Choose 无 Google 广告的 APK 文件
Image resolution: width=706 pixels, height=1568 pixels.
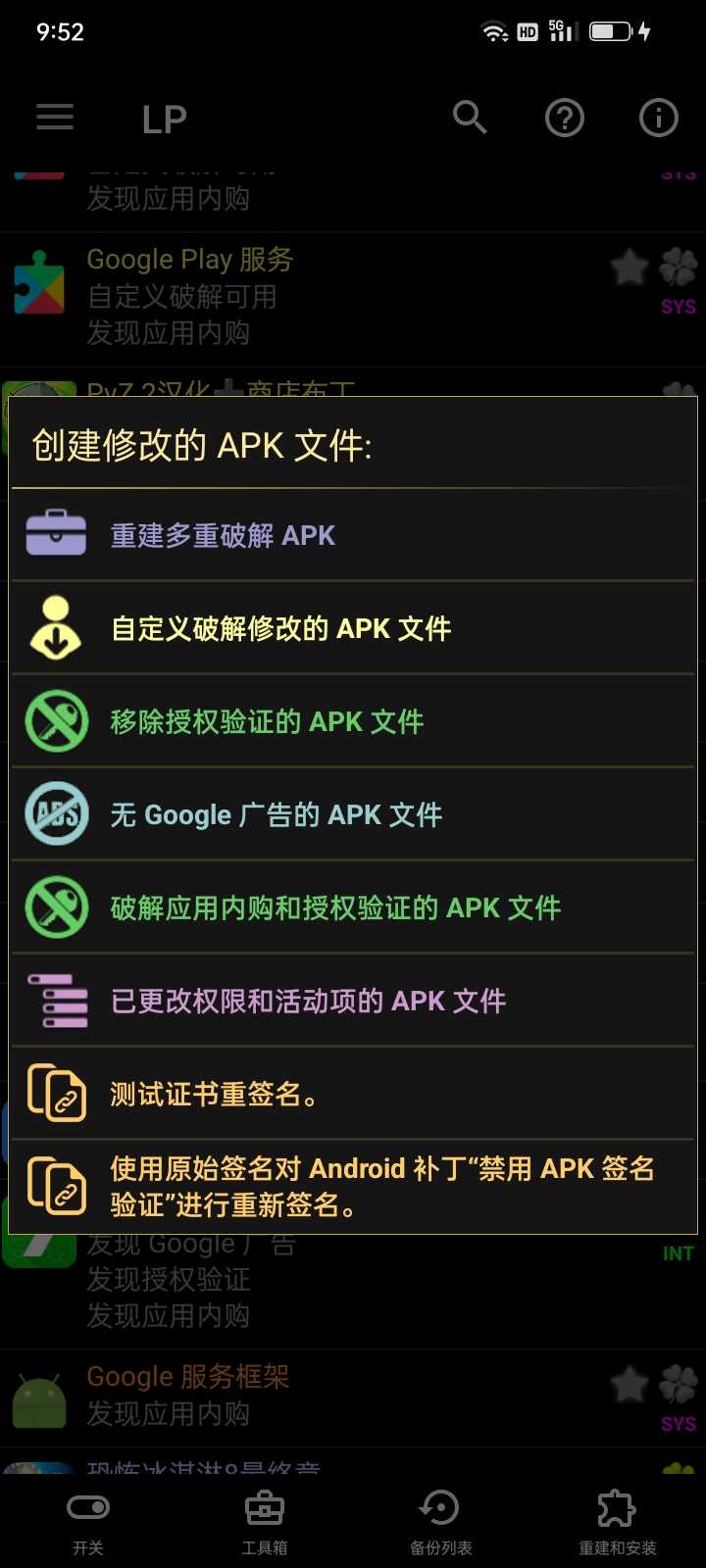click(353, 814)
